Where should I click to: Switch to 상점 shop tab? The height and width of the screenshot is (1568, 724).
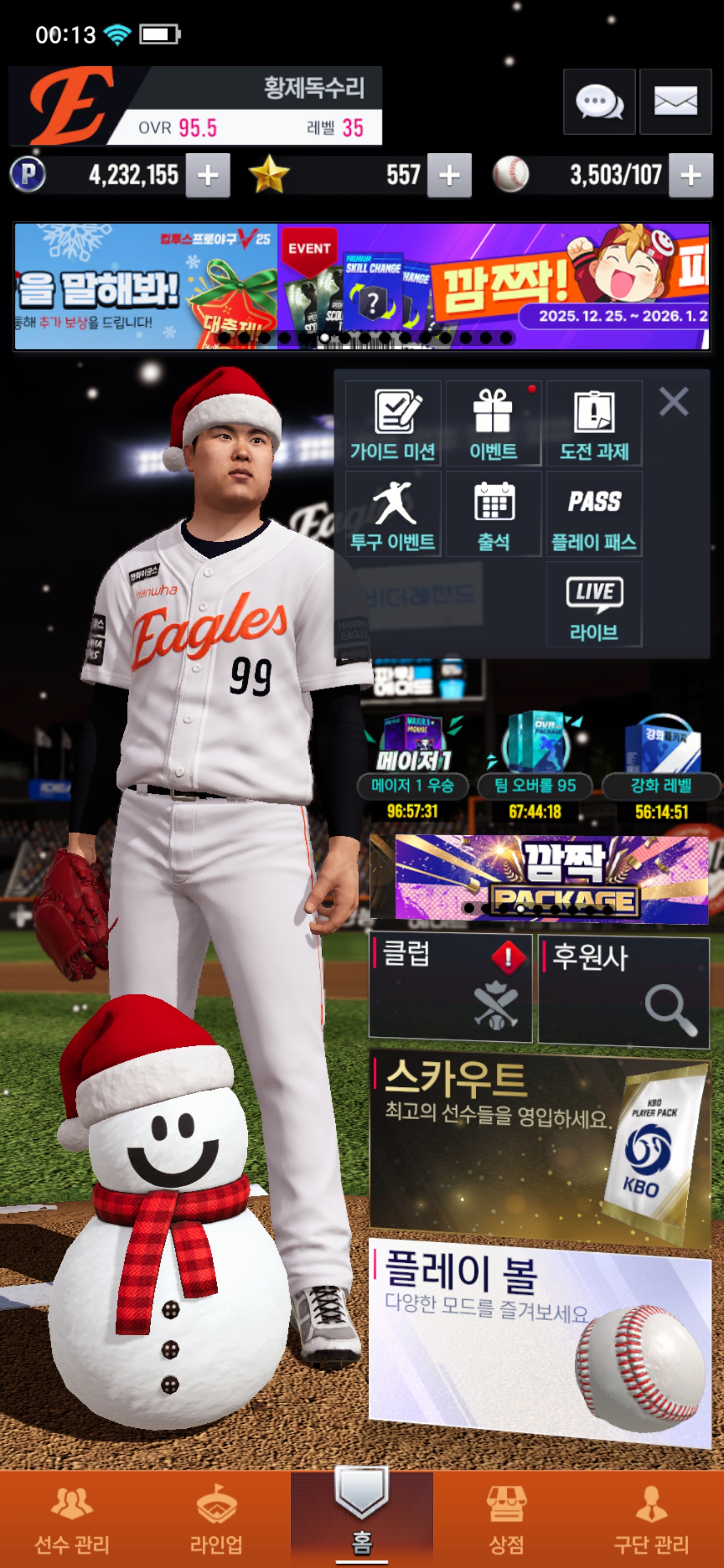tap(507, 1519)
